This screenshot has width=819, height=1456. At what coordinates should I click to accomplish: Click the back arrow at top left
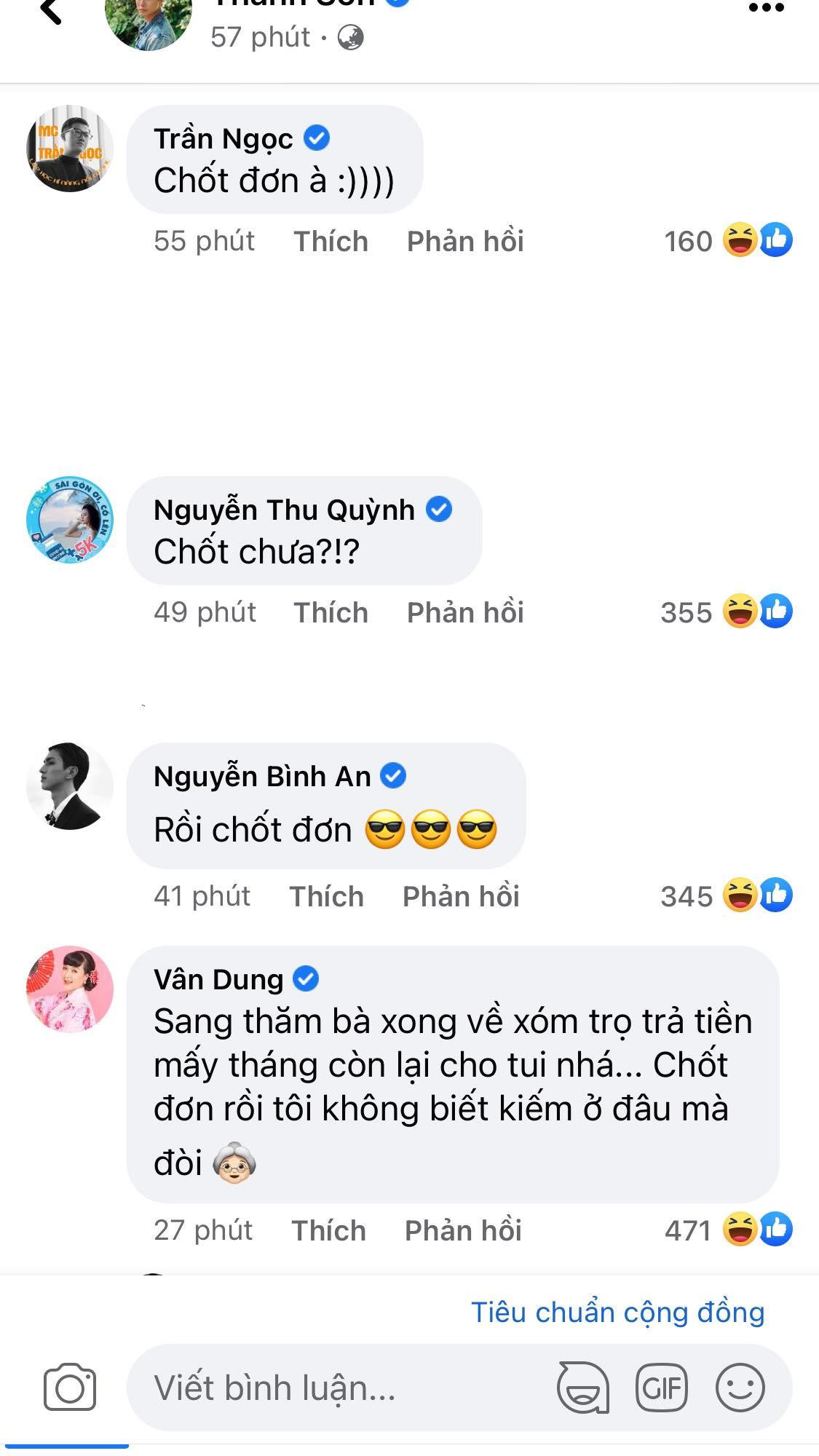(x=48, y=9)
